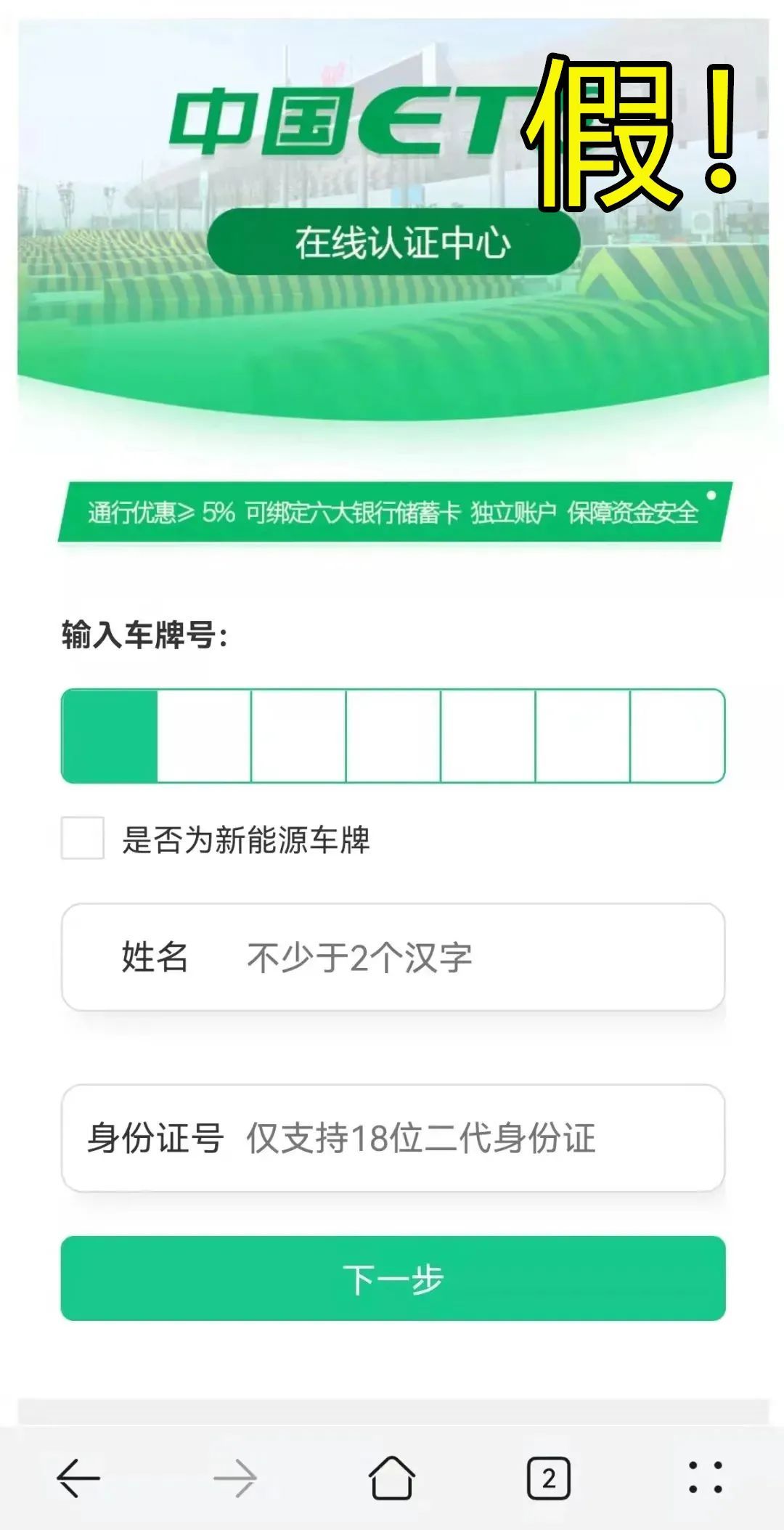Image resolution: width=784 pixels, height=1530 pixels.
Task: Tap the first green license plate box
Action: tap(110, 736)
